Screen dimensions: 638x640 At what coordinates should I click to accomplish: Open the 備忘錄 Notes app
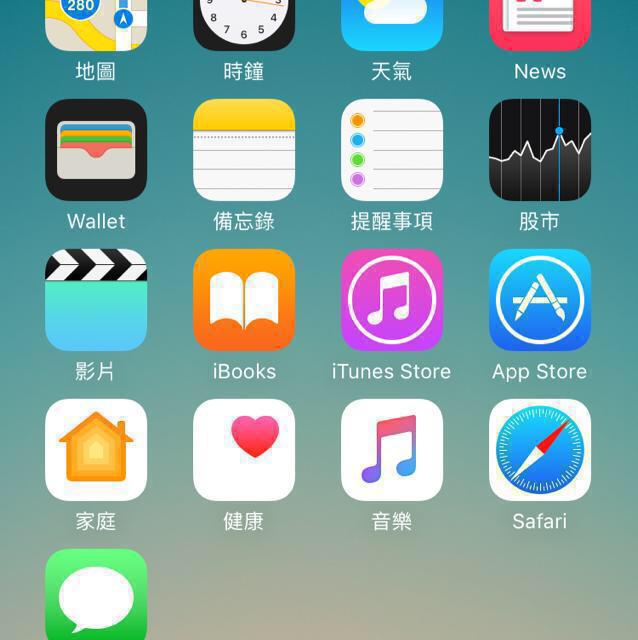tap(244, 150)
